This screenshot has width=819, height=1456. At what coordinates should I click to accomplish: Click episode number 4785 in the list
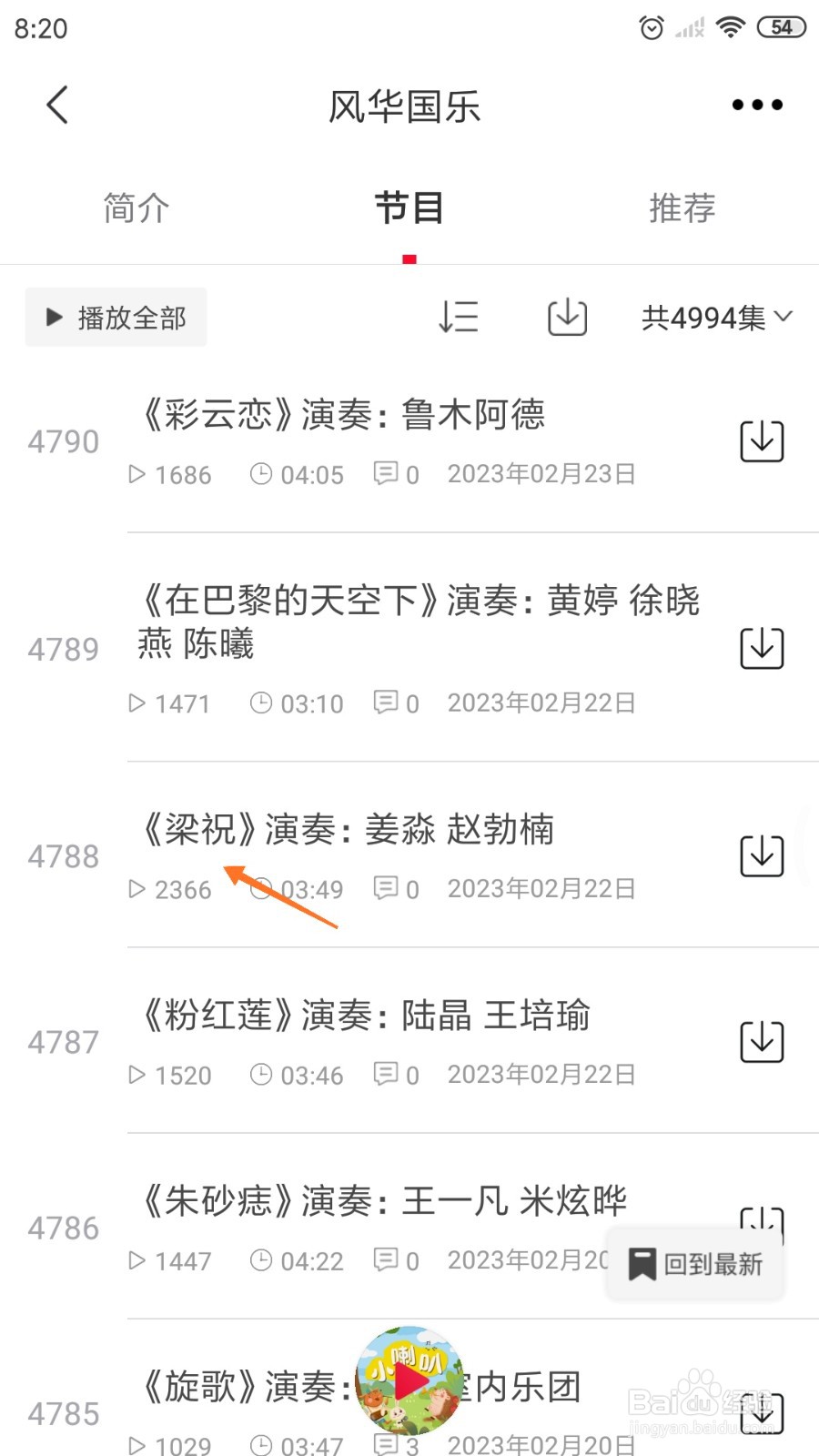62,1413
